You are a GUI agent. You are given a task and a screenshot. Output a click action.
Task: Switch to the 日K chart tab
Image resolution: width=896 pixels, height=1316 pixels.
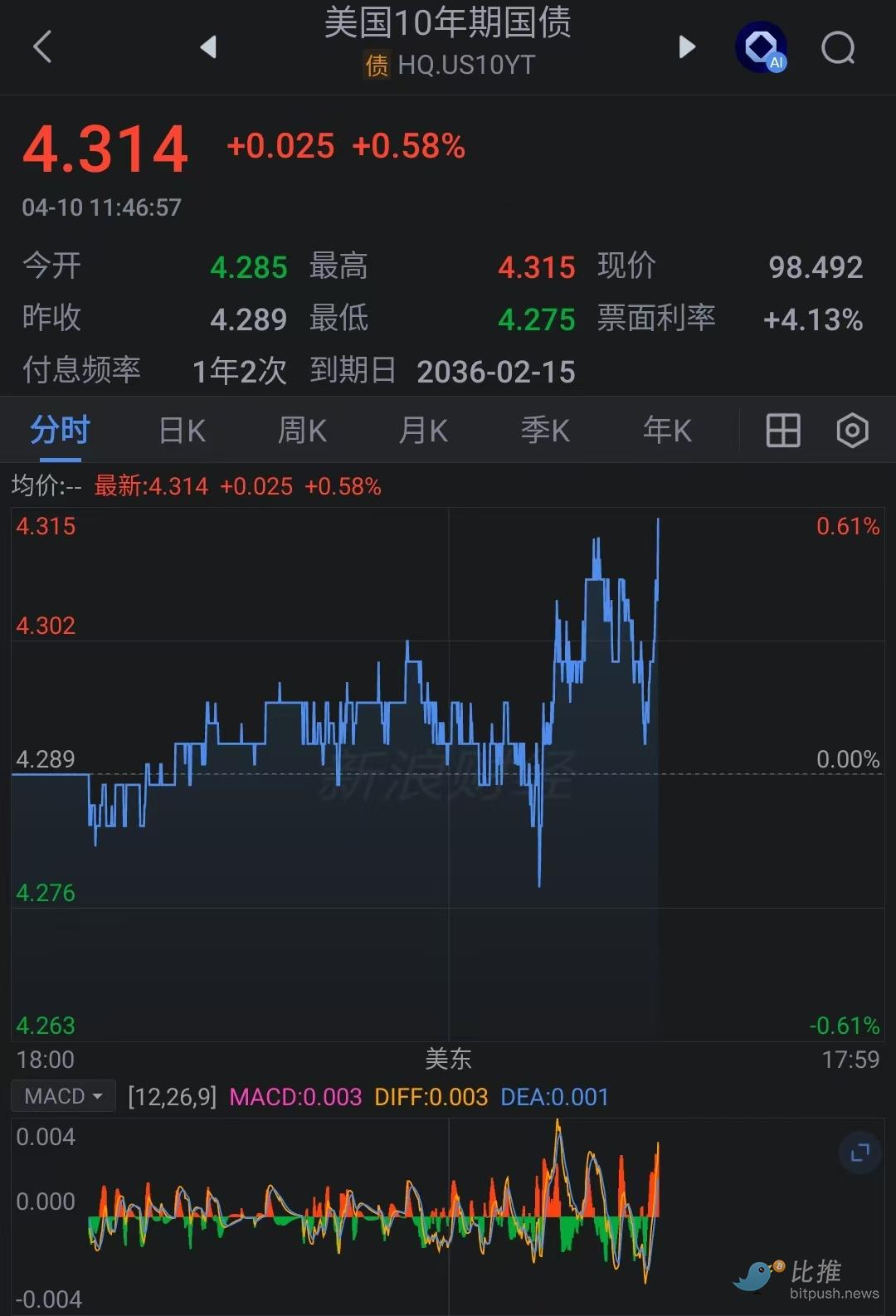[x=182, y=431]
